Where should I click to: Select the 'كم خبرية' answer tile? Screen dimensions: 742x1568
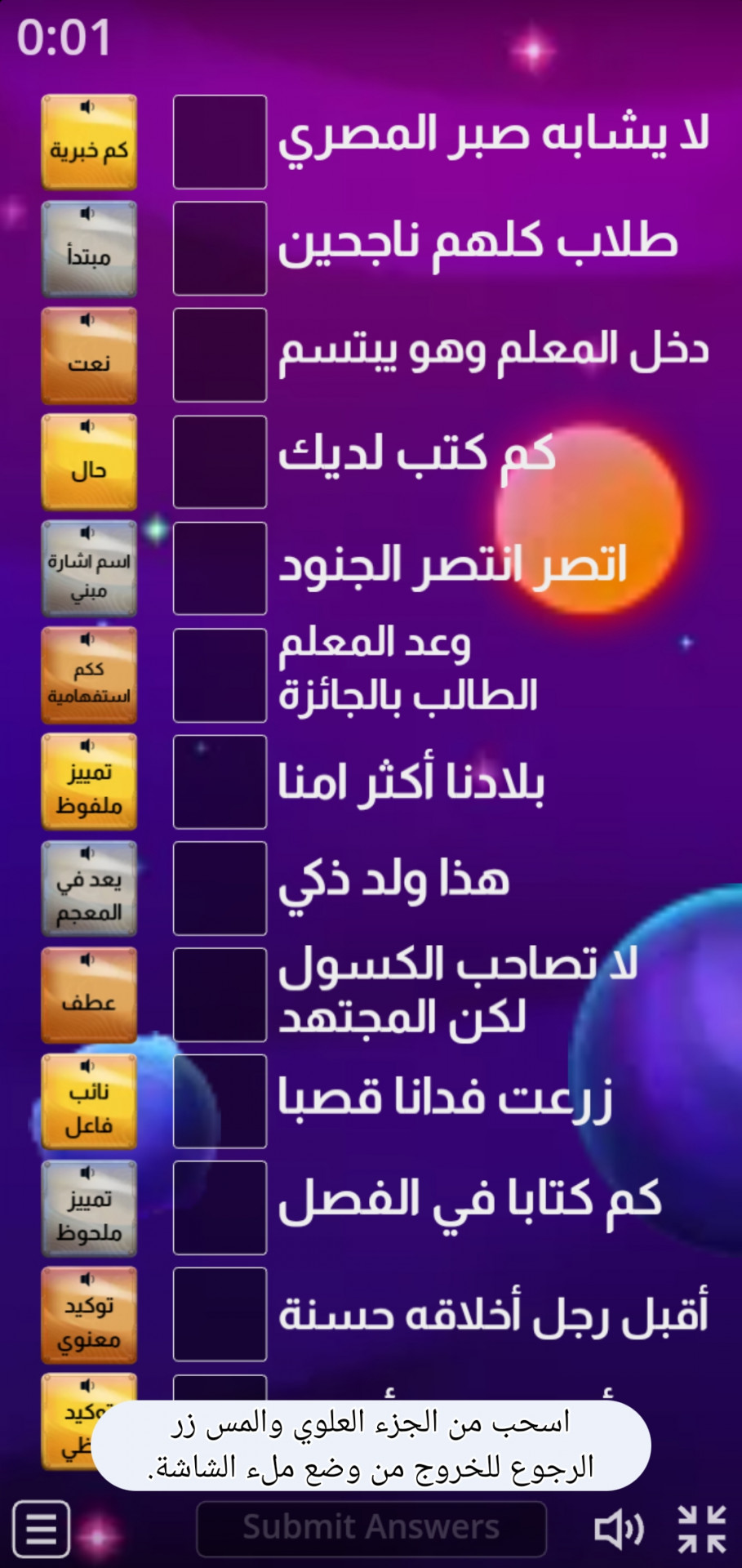pos(89,142)
